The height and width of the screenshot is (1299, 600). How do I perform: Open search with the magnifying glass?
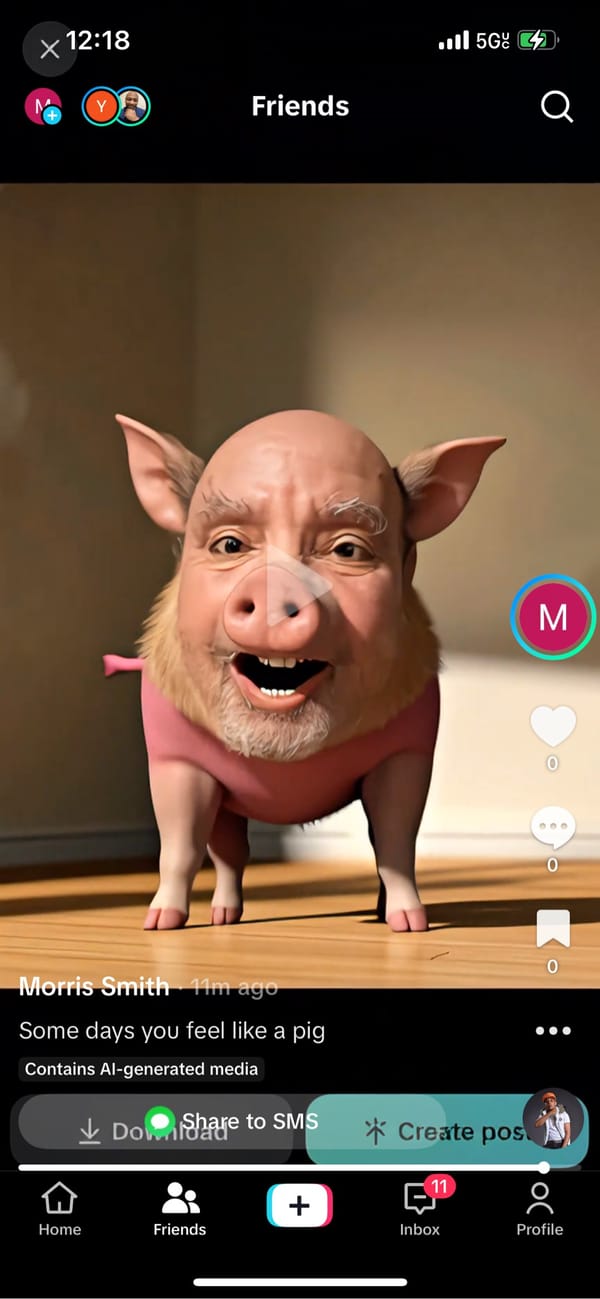coord(556,106)
